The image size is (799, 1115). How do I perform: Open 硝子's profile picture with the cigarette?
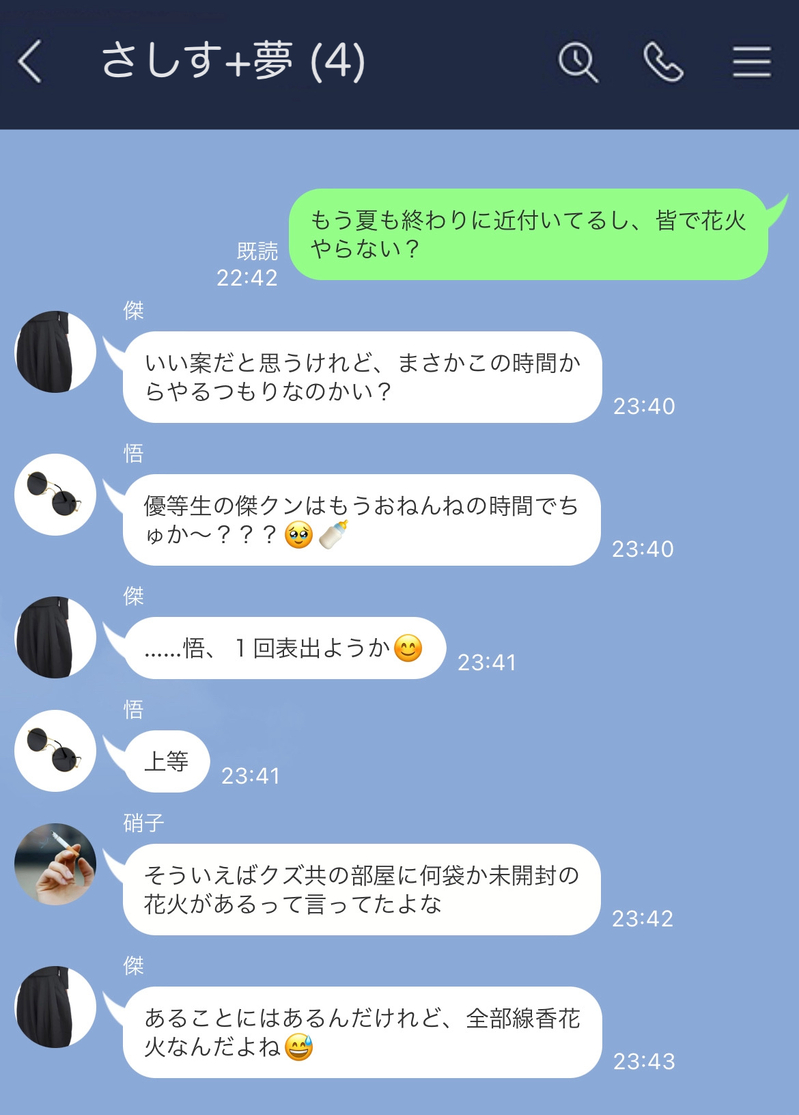(55, 864)
